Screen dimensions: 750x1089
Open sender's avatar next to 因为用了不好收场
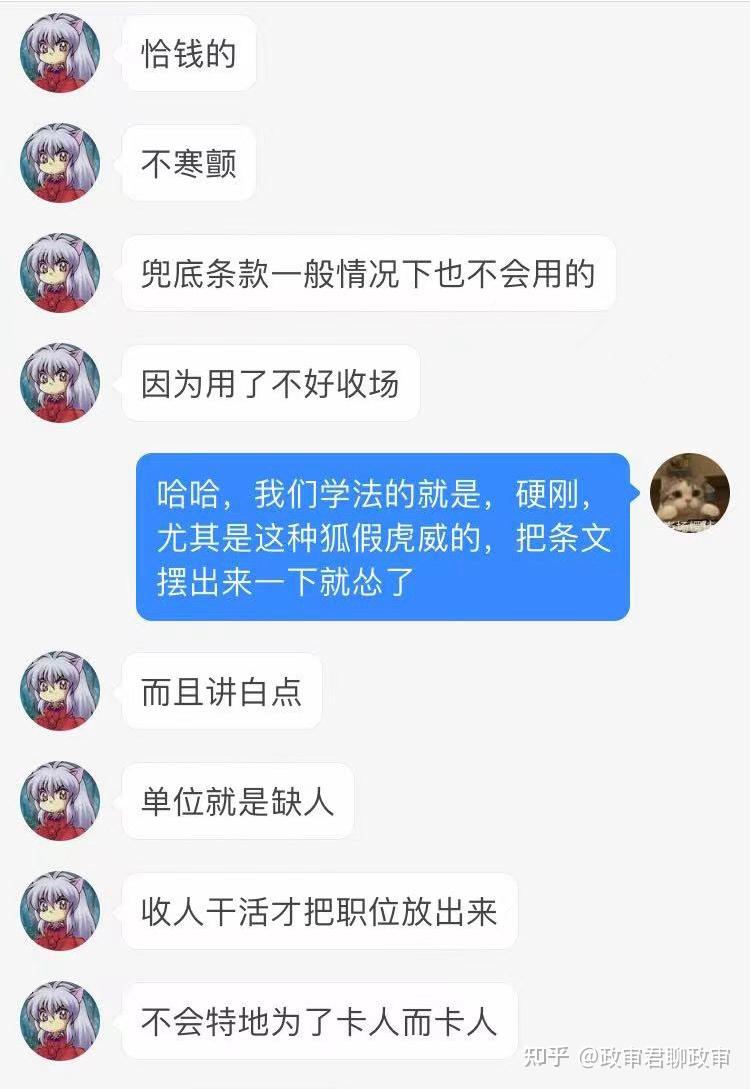60,383
